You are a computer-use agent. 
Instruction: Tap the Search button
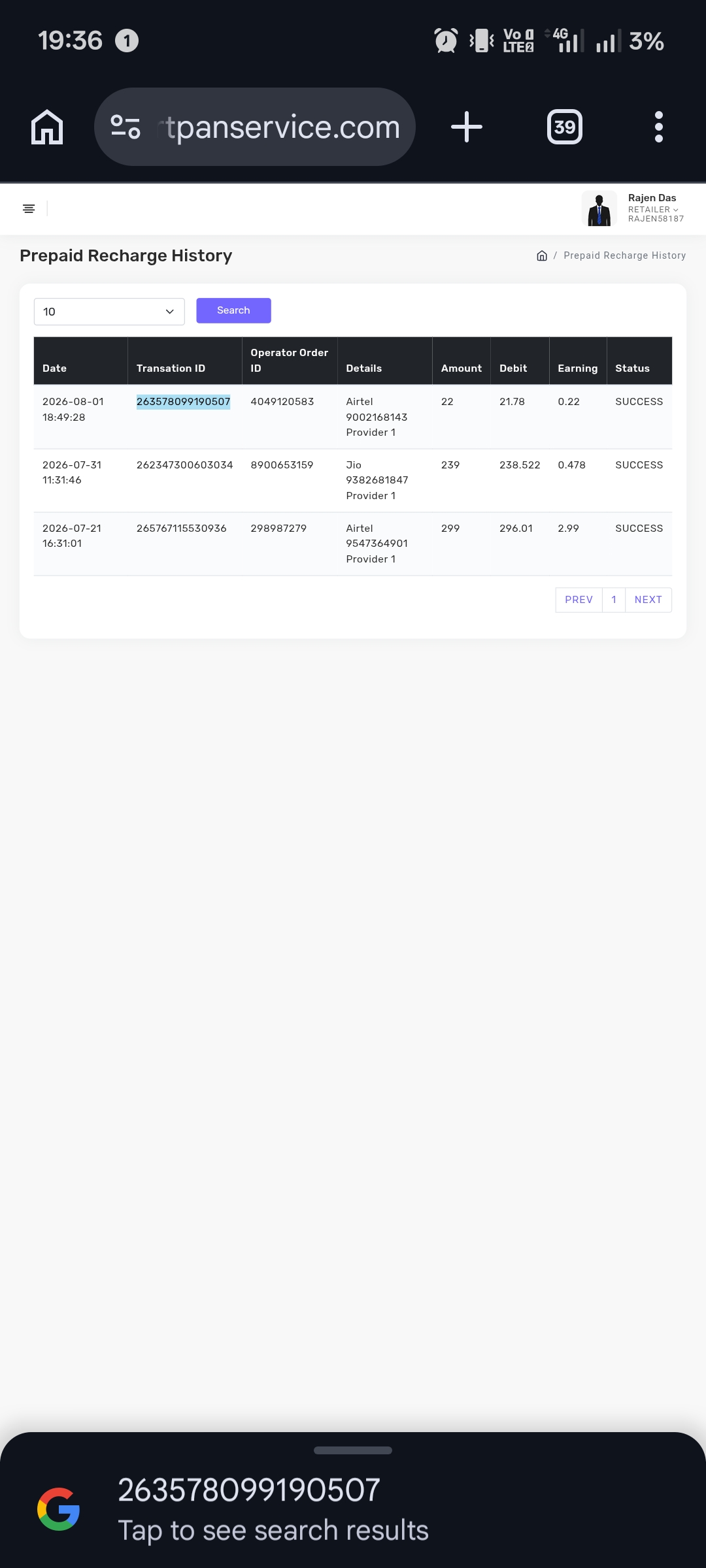[233, 310]
